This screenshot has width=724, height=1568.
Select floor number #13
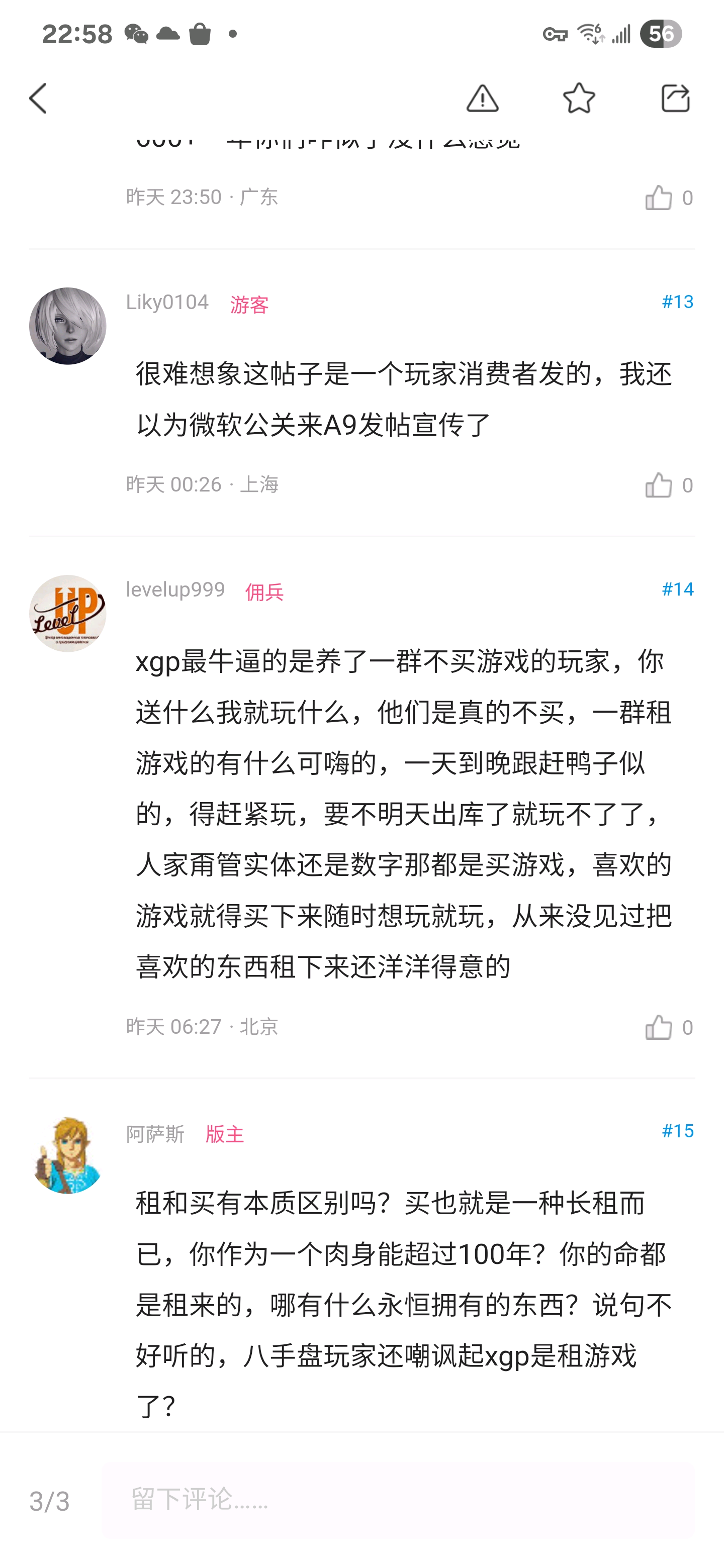(677, 302)
